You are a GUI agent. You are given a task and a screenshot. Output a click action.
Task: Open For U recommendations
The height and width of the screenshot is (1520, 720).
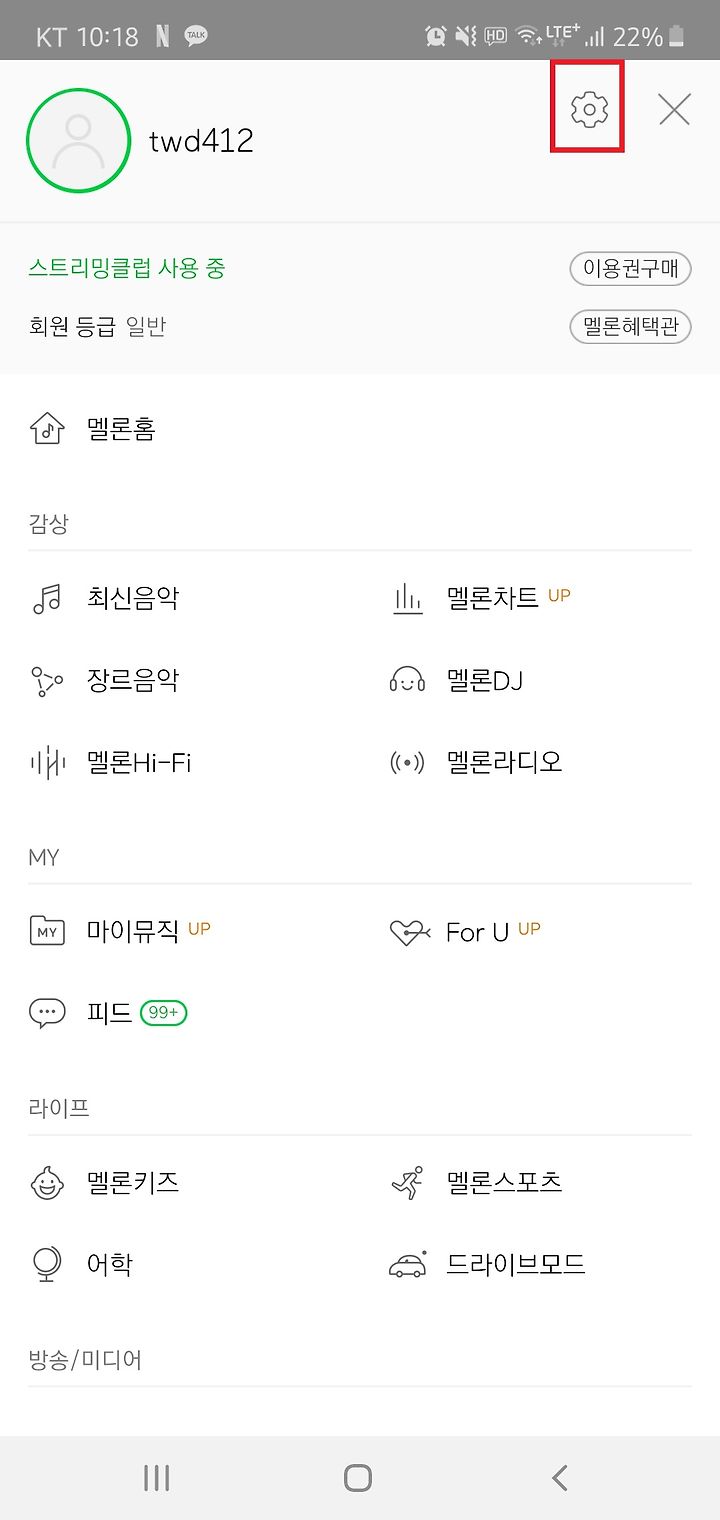click(x=465, y=932)
